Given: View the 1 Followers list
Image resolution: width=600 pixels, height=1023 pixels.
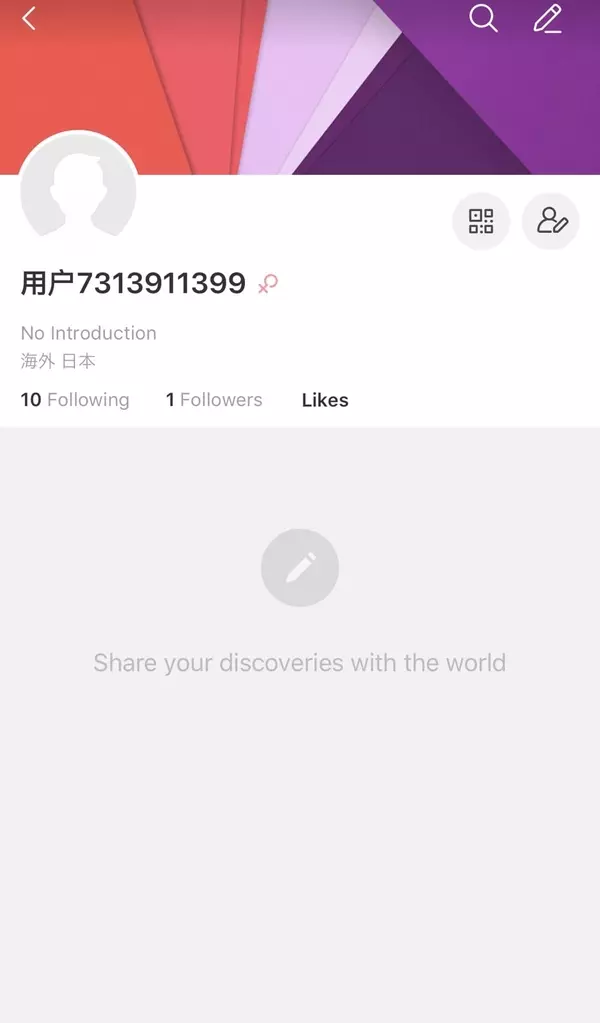Looking at the screenshot, I should point(214,400).
